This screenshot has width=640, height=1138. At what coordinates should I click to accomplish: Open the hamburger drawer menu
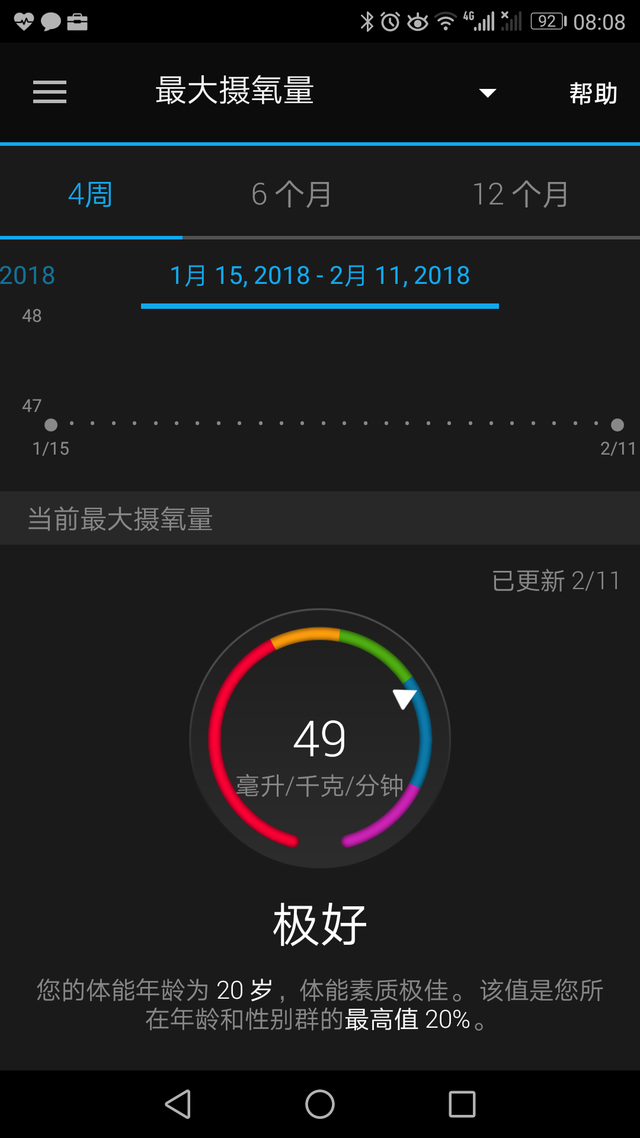50,92
